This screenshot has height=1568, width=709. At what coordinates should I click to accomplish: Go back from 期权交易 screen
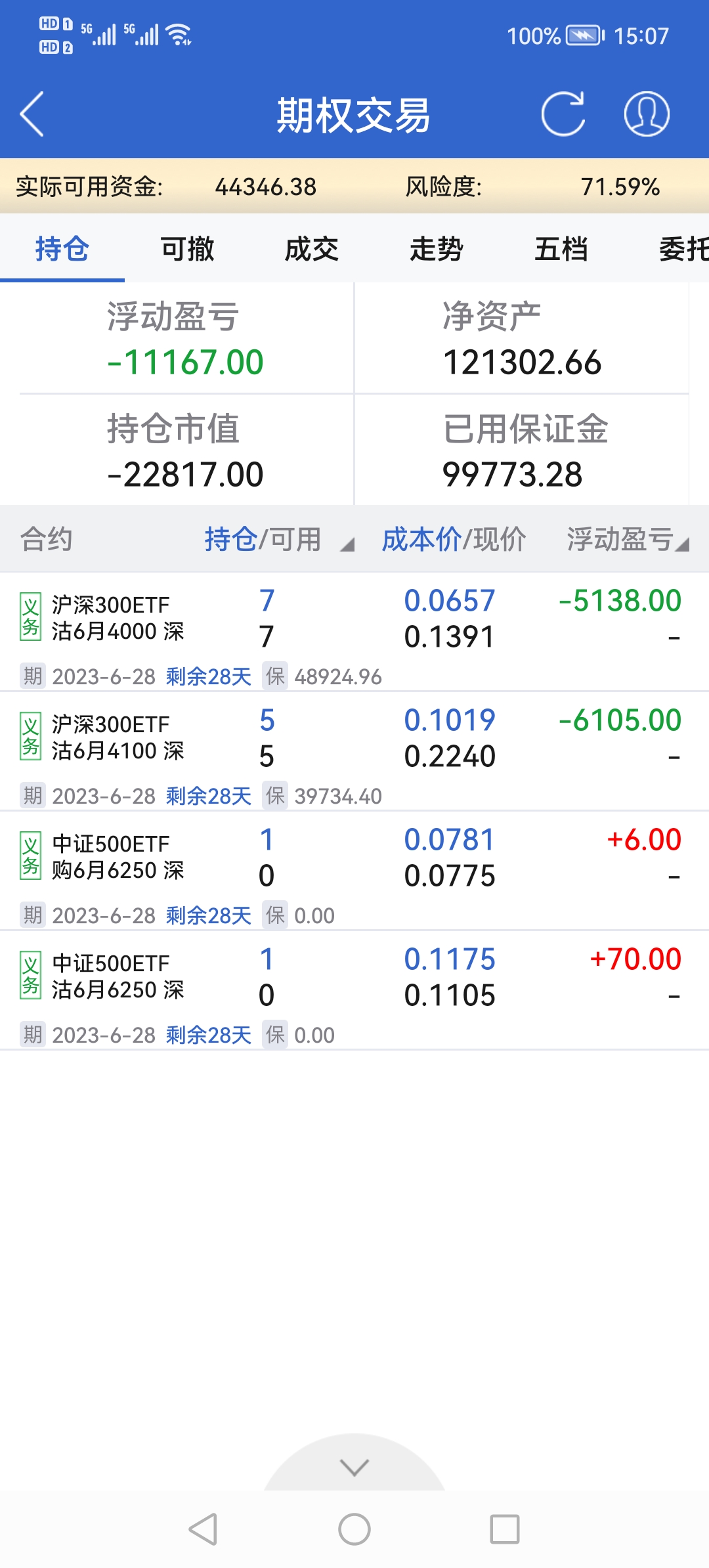[x=32, y=114]
